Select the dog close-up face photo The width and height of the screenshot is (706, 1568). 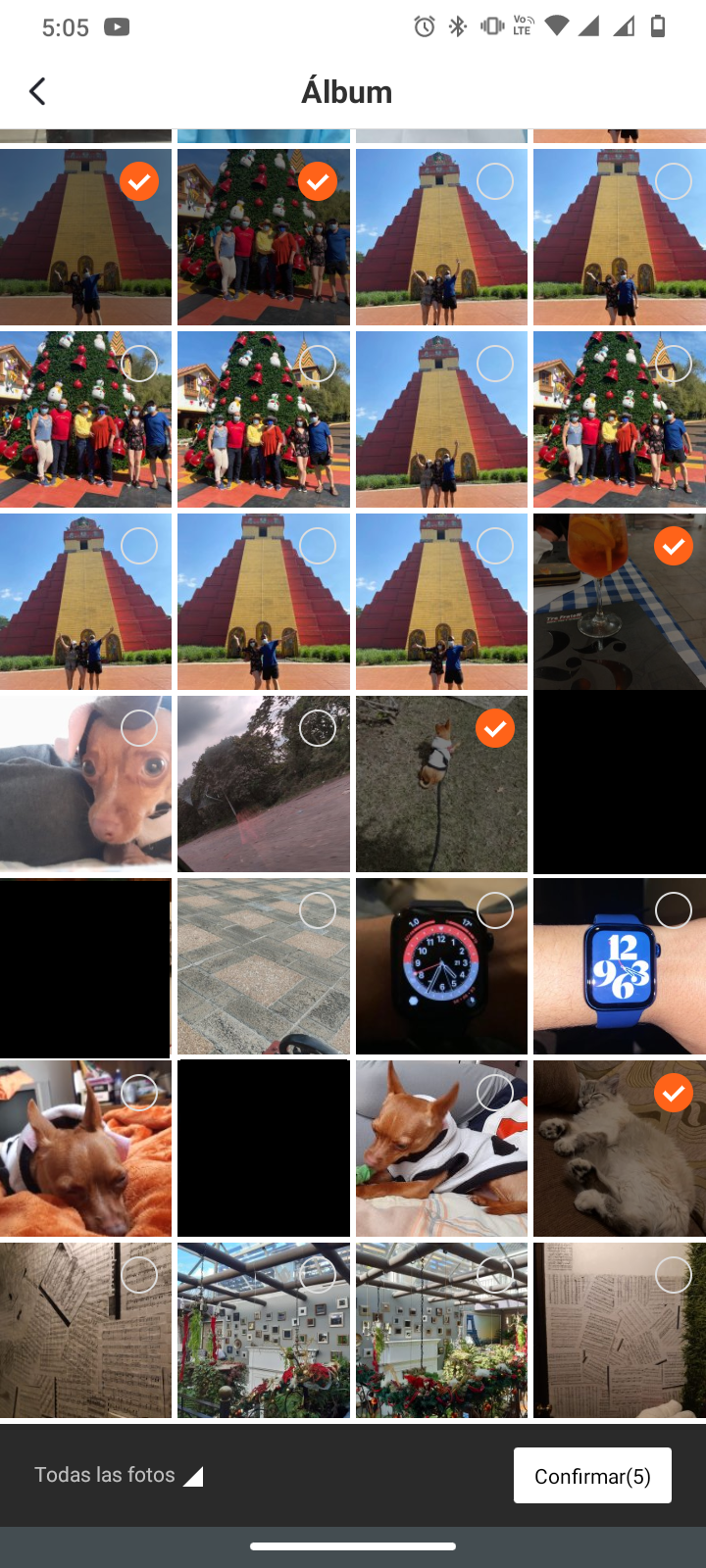(139, 728)
